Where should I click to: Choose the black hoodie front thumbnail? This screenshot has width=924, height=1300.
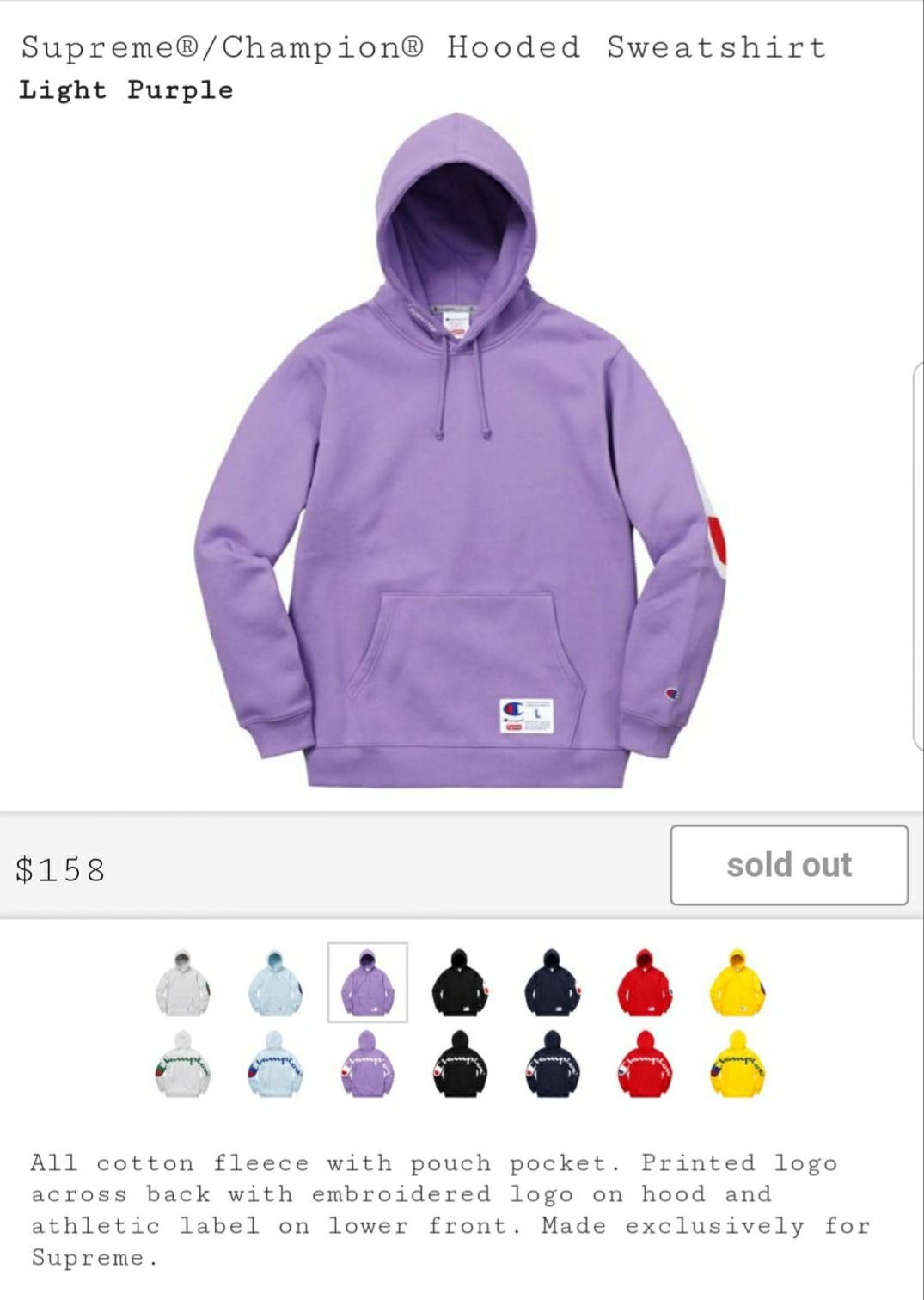point(460,983)
